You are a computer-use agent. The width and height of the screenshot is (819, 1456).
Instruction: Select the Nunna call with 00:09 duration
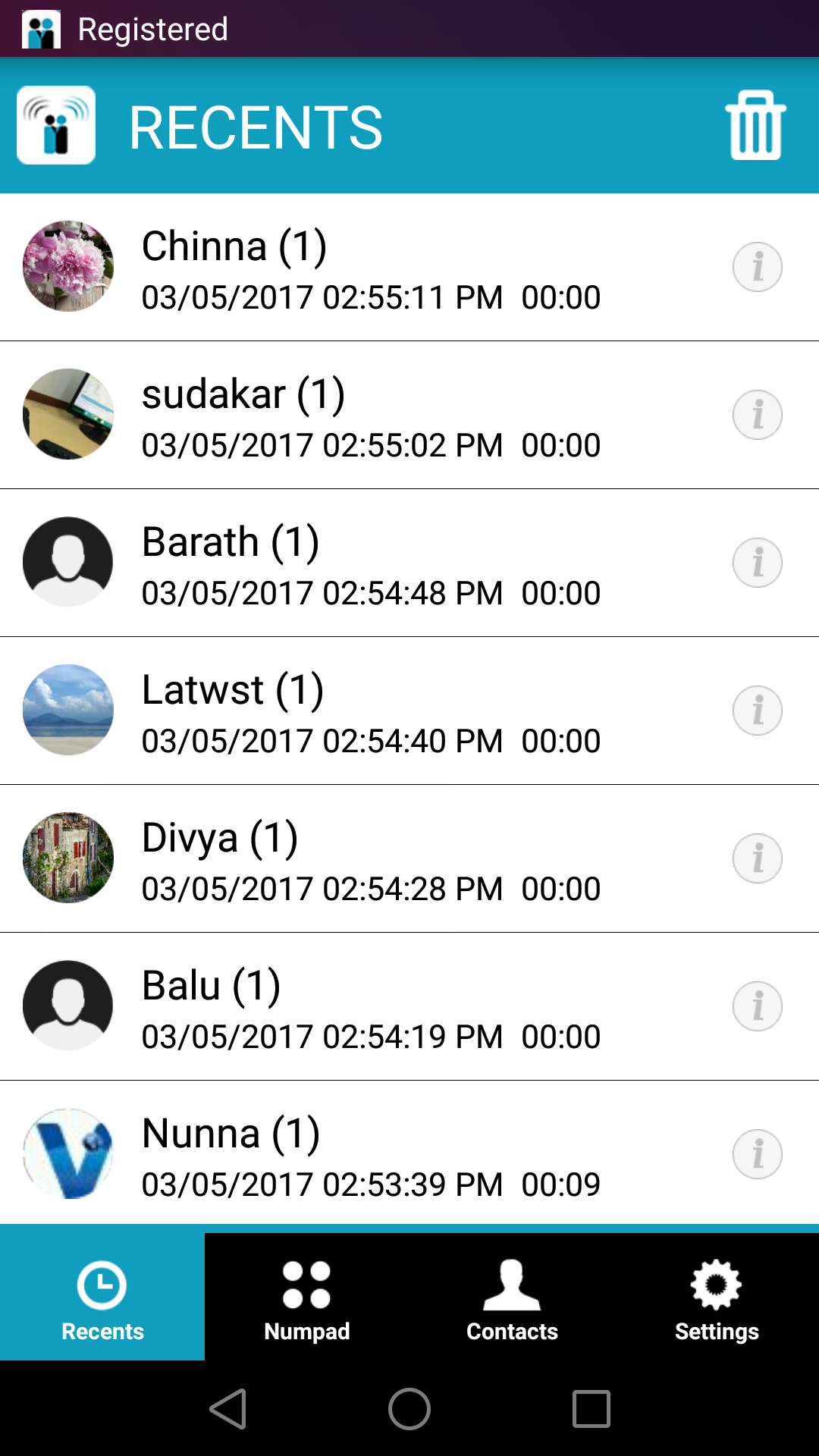409,1153
